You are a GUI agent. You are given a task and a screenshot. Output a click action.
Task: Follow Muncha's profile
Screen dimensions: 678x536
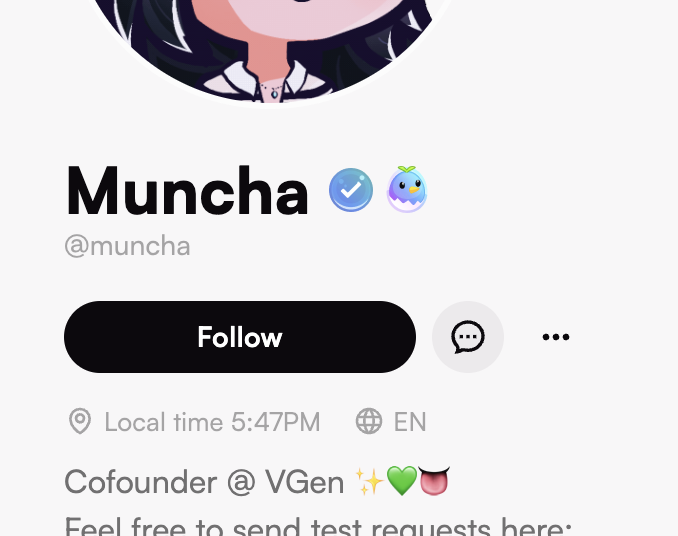click(x=240, y=337)
